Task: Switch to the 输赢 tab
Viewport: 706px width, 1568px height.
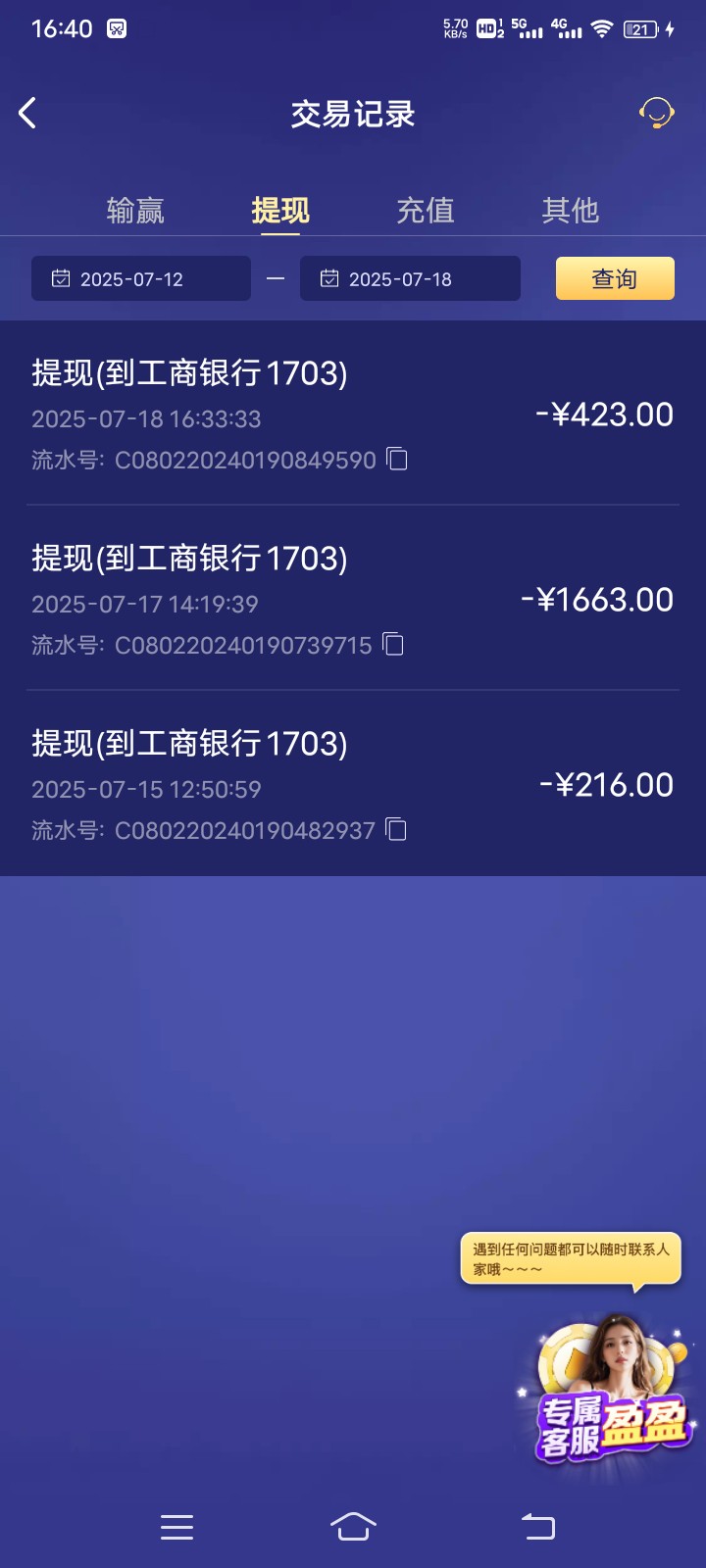Action: [x=135, y=210]
